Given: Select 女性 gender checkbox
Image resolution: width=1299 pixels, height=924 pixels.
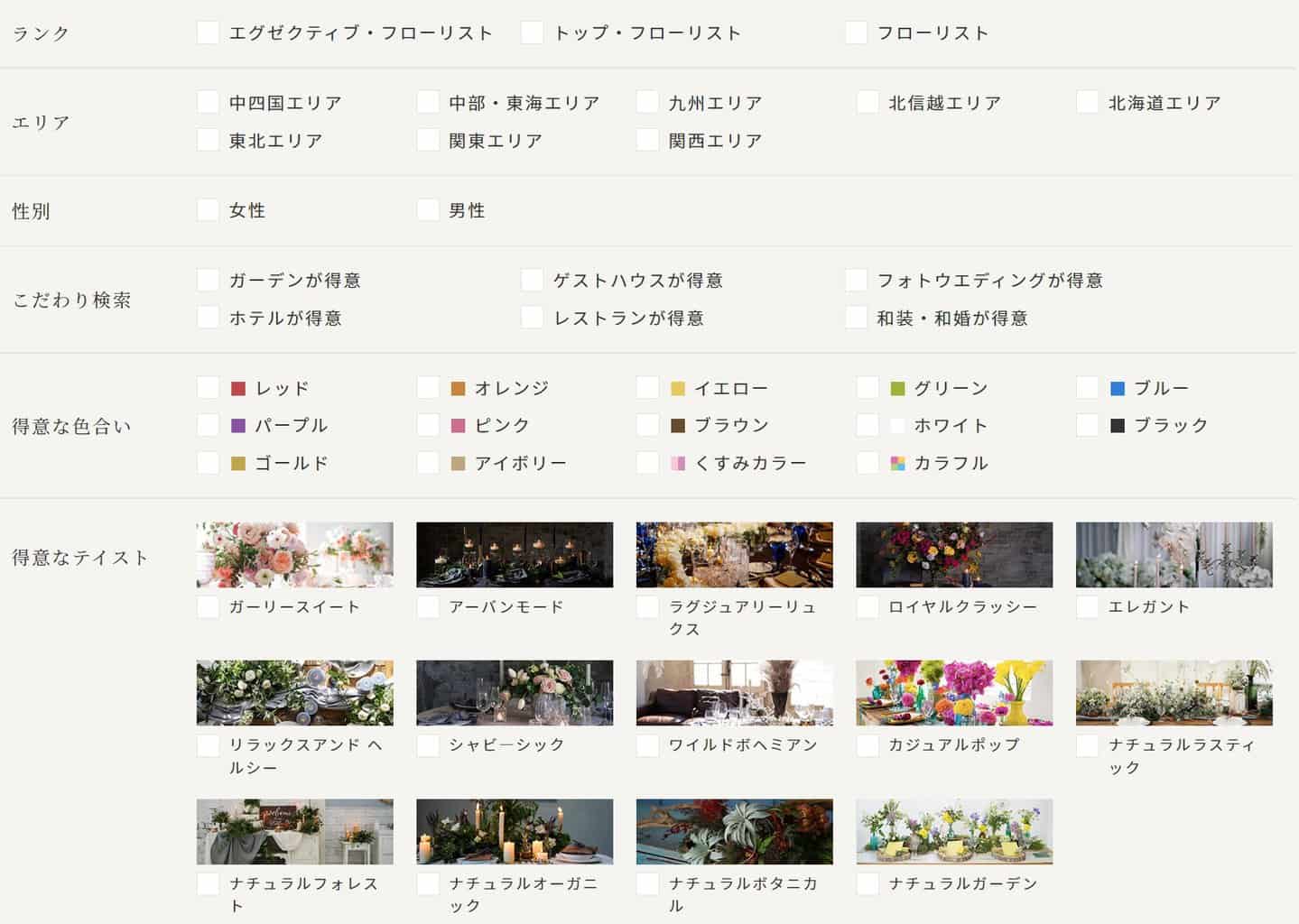Looking at the screenshot, I should [x=208, y=210].
